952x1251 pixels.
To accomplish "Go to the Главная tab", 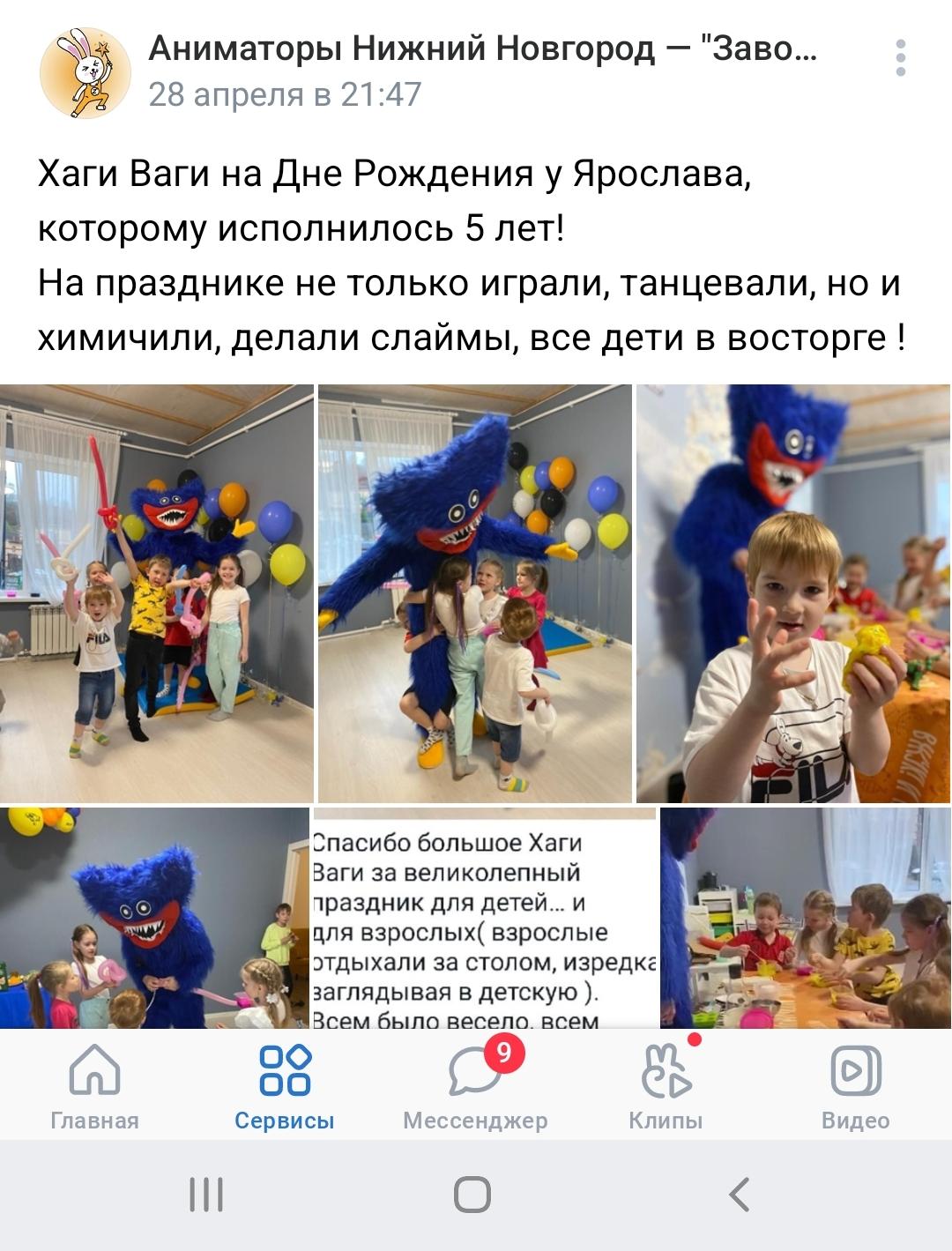I will pos(94,1086).
